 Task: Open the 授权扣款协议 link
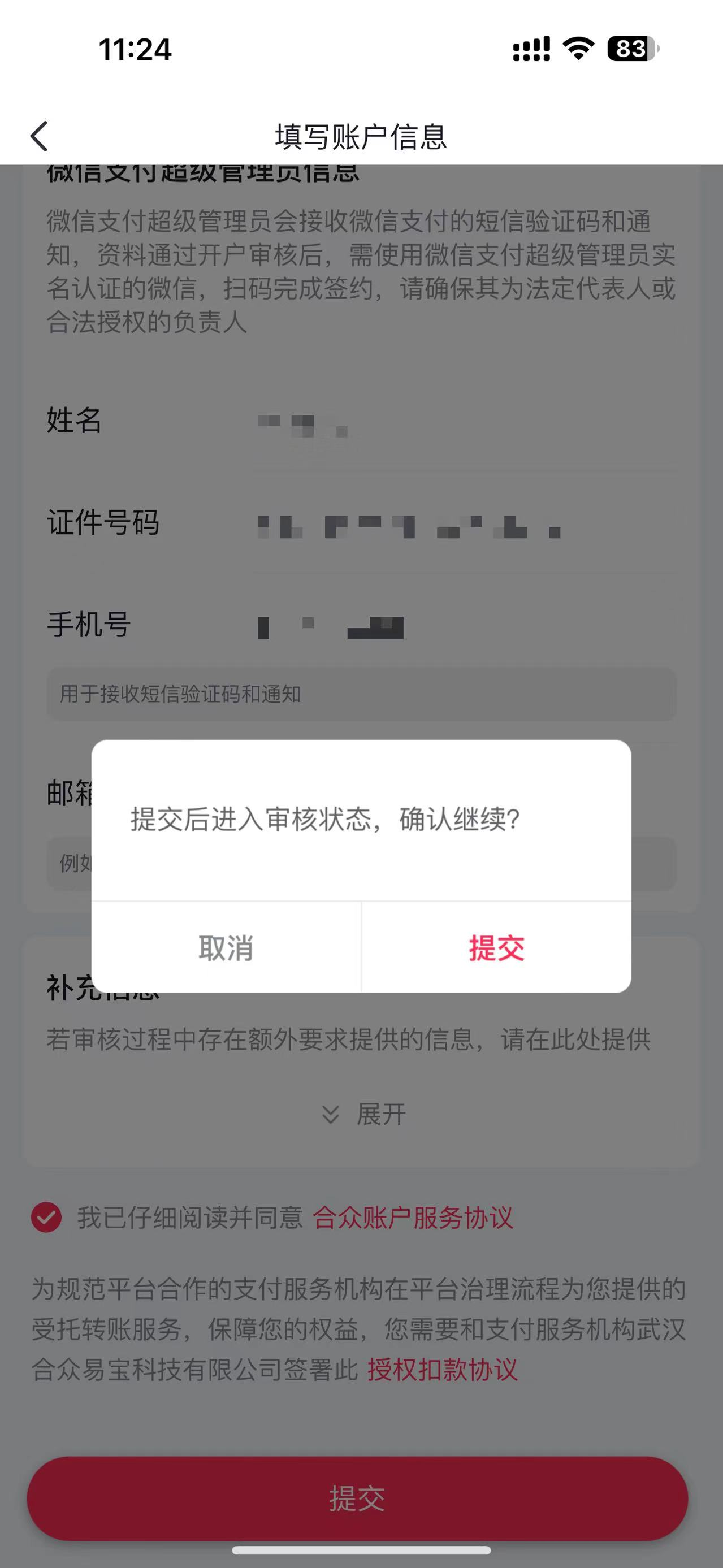[x=443, y=1370]
